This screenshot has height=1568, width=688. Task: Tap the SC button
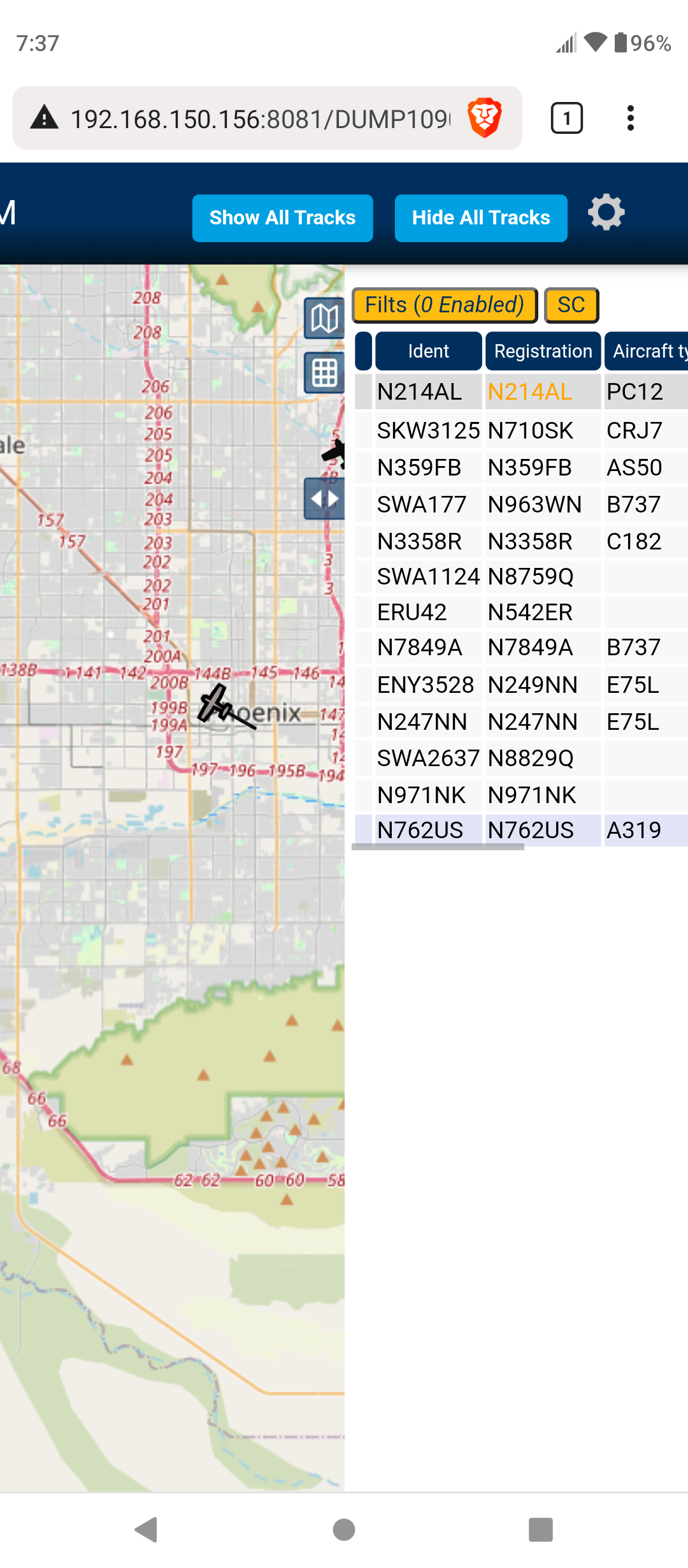coord(571,305)
